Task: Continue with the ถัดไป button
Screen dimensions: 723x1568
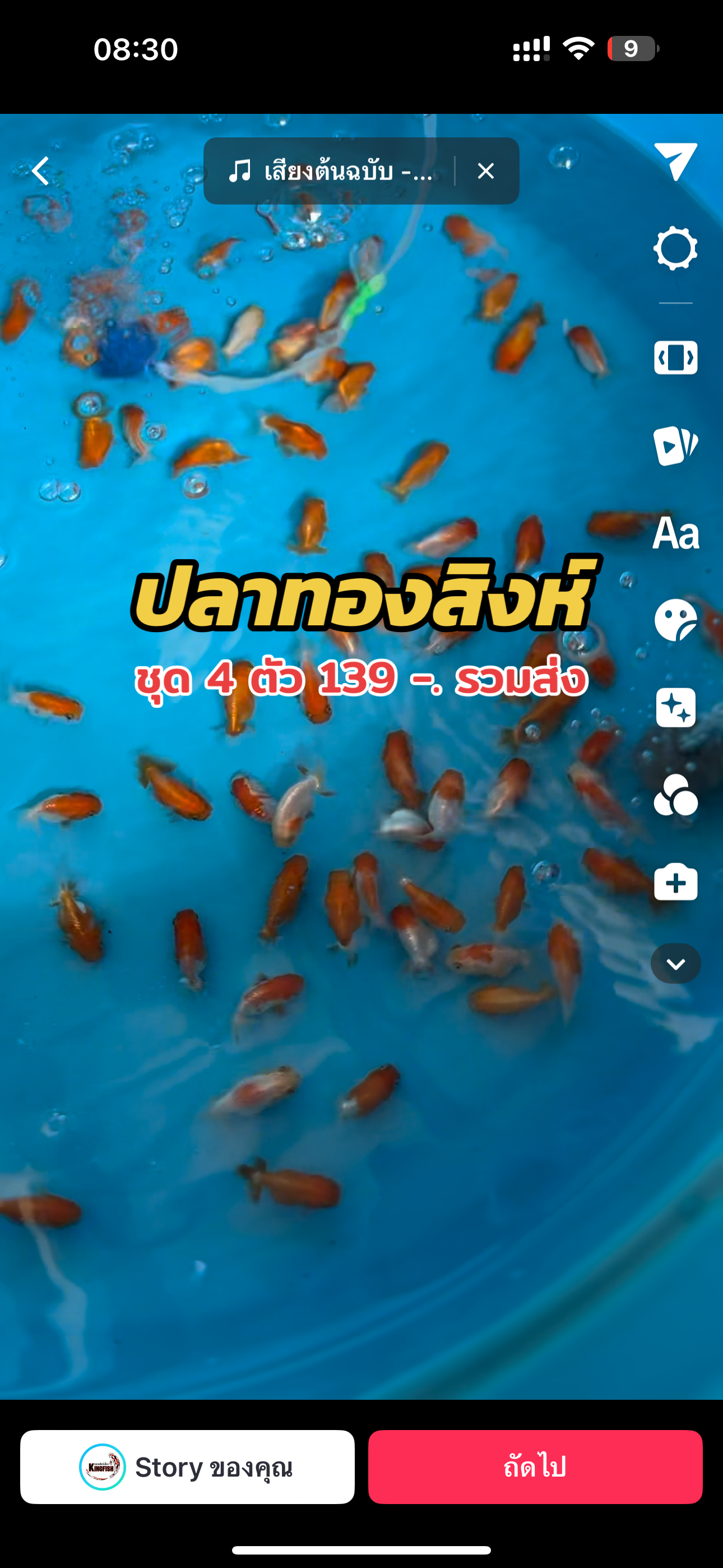Action: pyautogui.click(x=535, y=1467)
